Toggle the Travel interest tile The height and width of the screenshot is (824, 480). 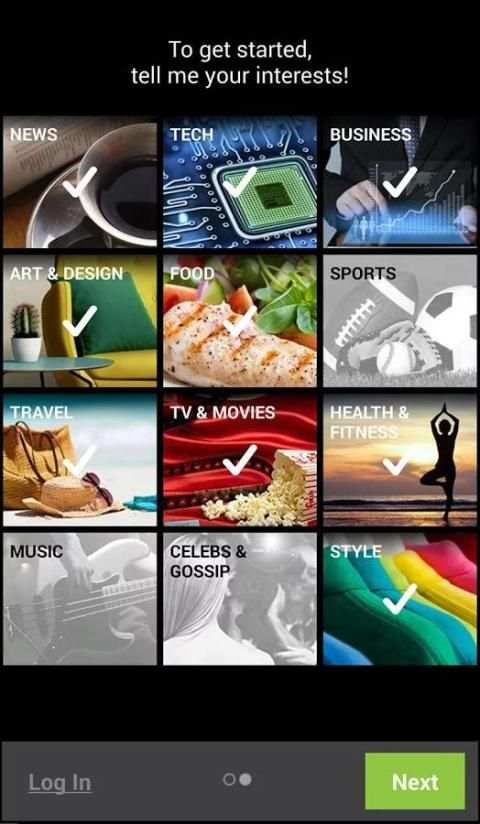(80, 460)
